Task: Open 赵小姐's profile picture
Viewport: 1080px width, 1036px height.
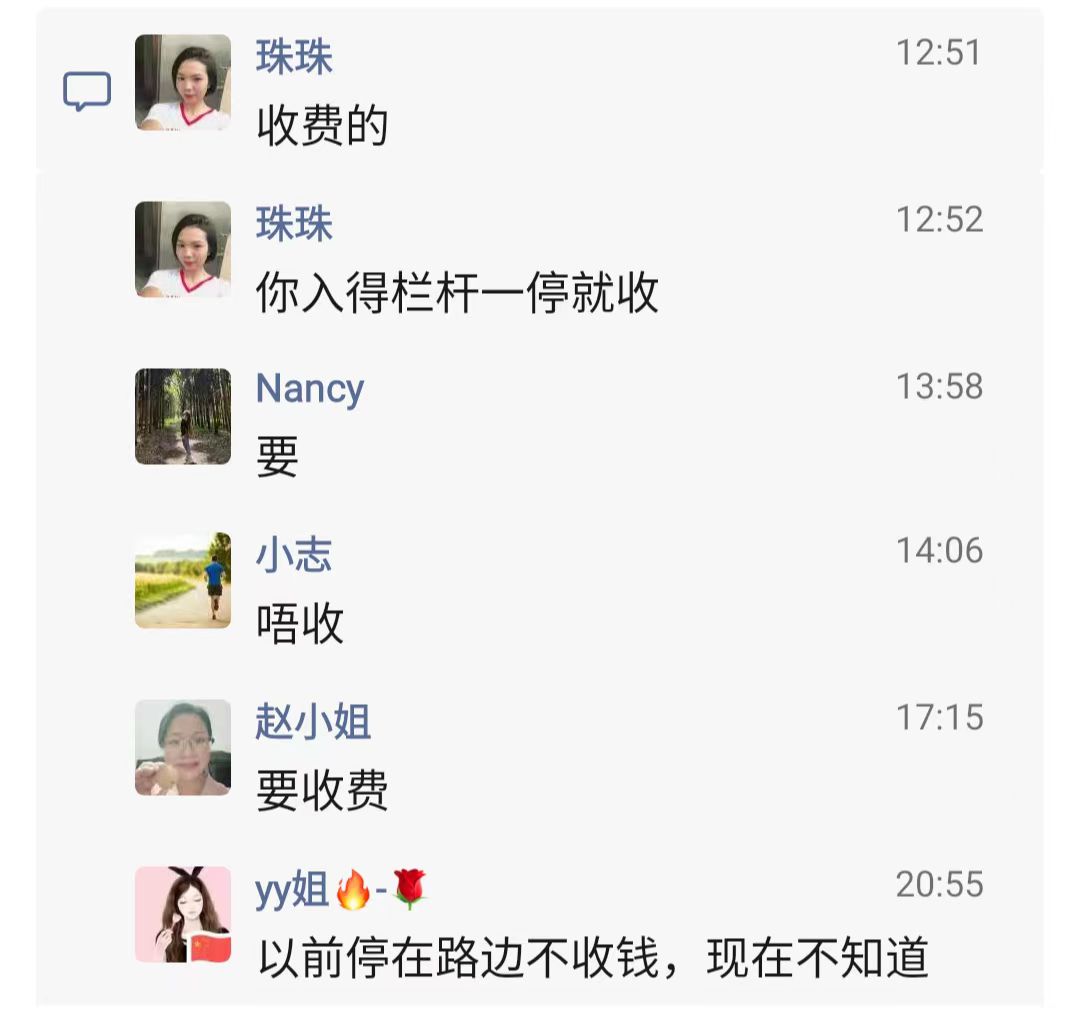Action: tap(183, 747)
